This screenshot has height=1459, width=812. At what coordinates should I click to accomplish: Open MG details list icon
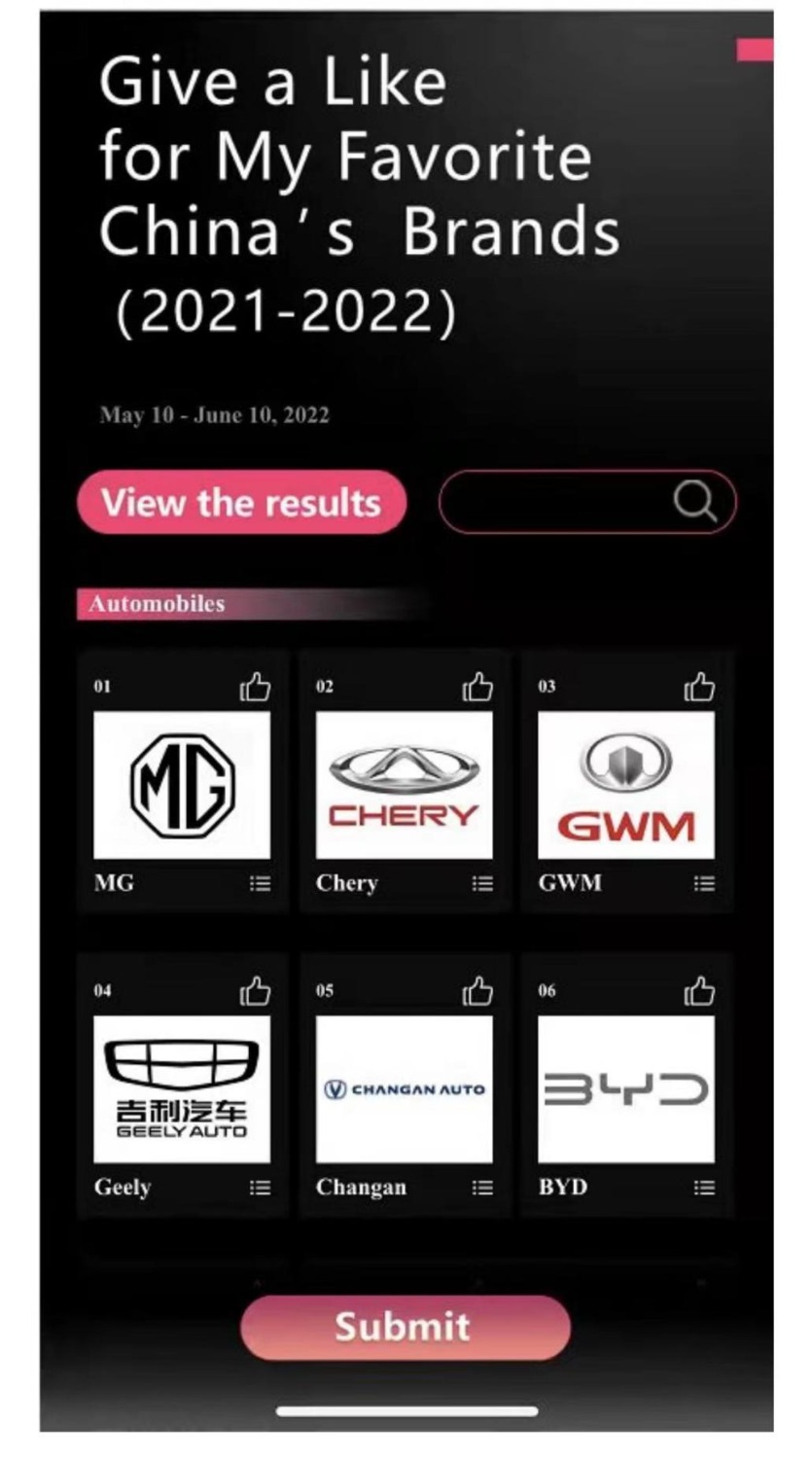(260, 883)
